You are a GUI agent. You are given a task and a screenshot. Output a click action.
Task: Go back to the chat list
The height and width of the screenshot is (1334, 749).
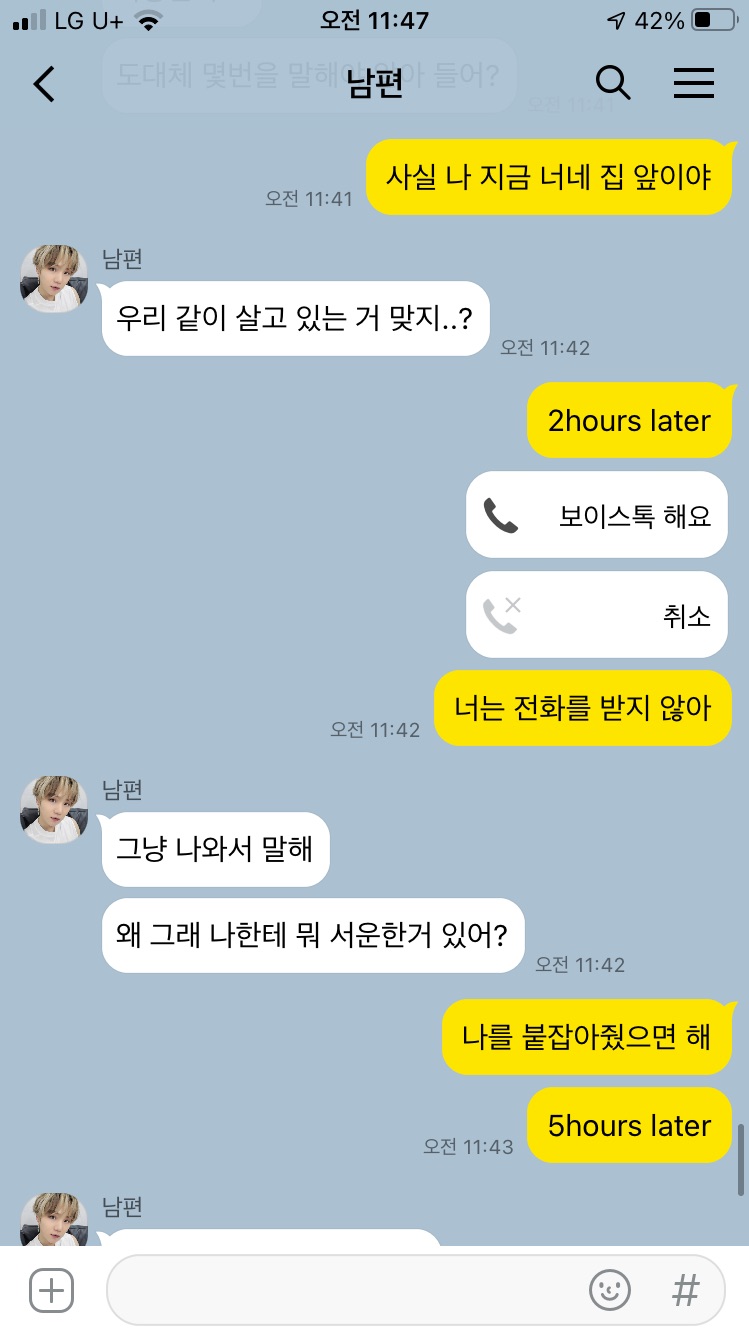[x=44, y=84]
